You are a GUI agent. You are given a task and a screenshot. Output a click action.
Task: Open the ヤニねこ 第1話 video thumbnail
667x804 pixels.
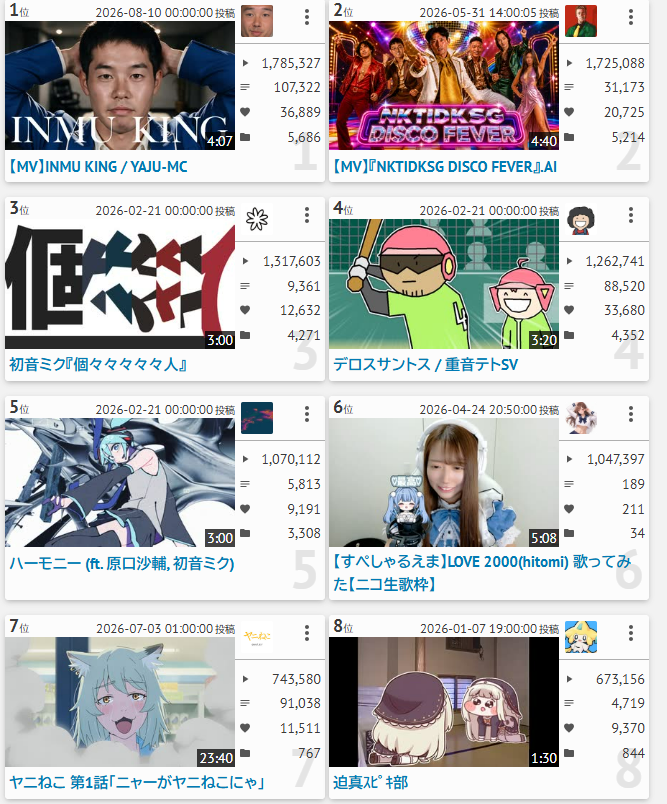120,702
